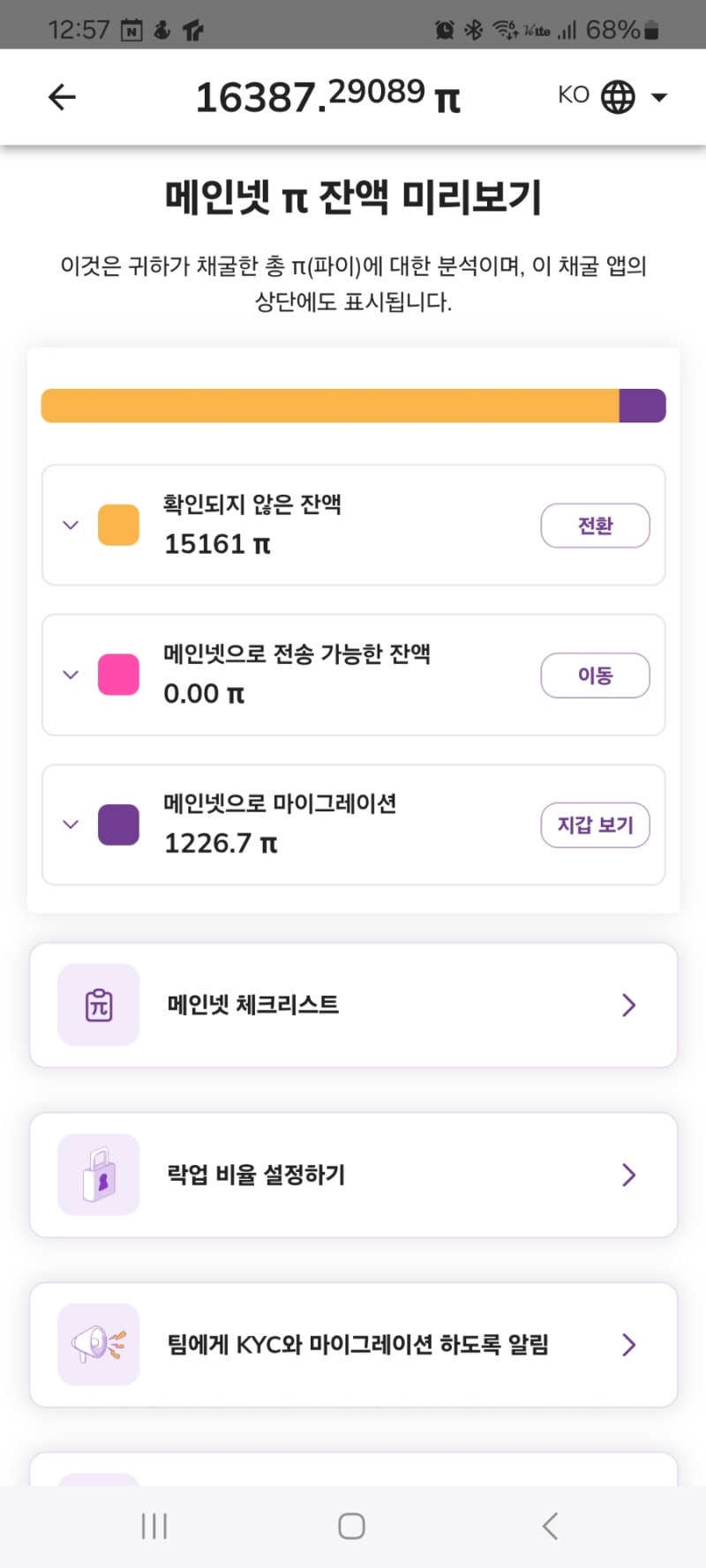The height and width of the screenshot is (1568, 706).
Task: Tap the 이동 button
Action: 595,675
